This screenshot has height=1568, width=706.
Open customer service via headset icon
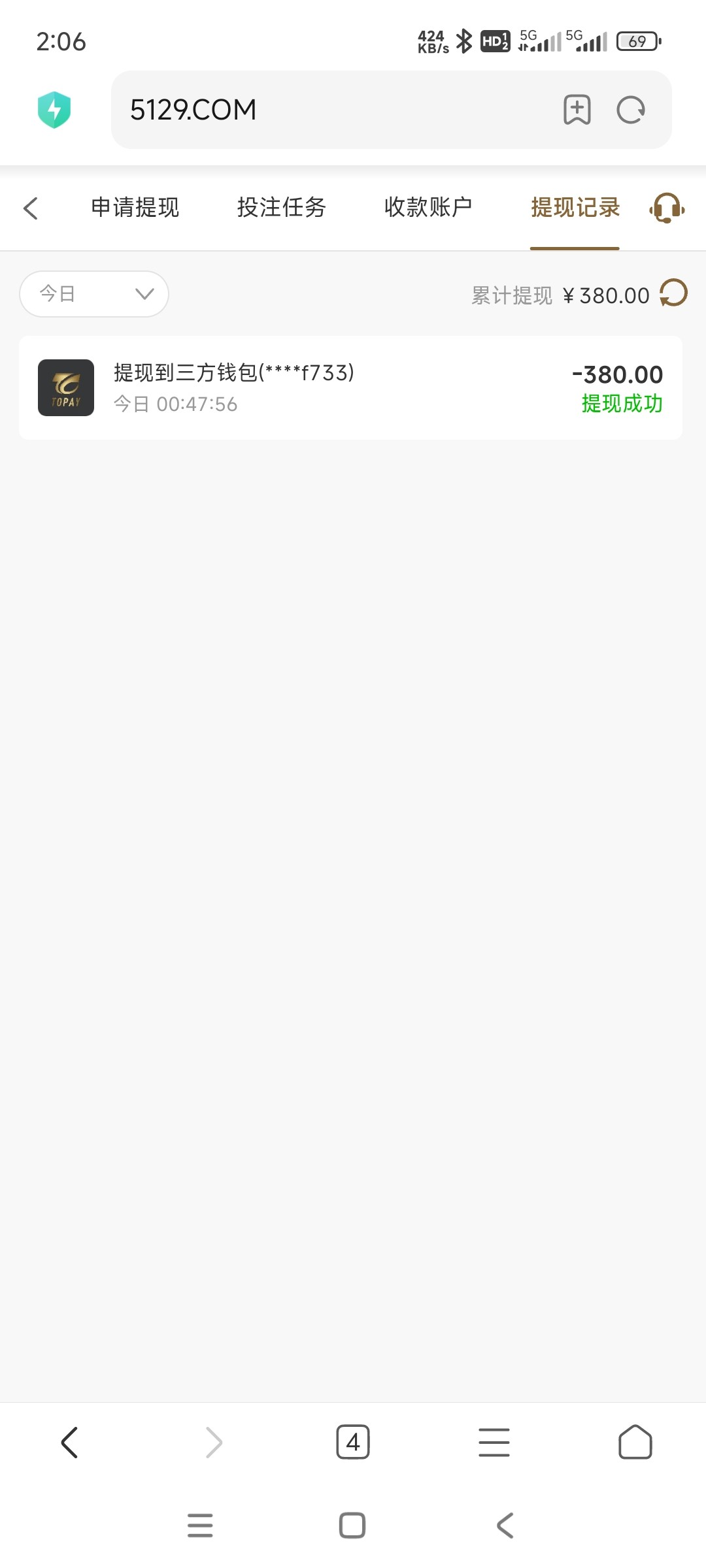tap(667, 208)
